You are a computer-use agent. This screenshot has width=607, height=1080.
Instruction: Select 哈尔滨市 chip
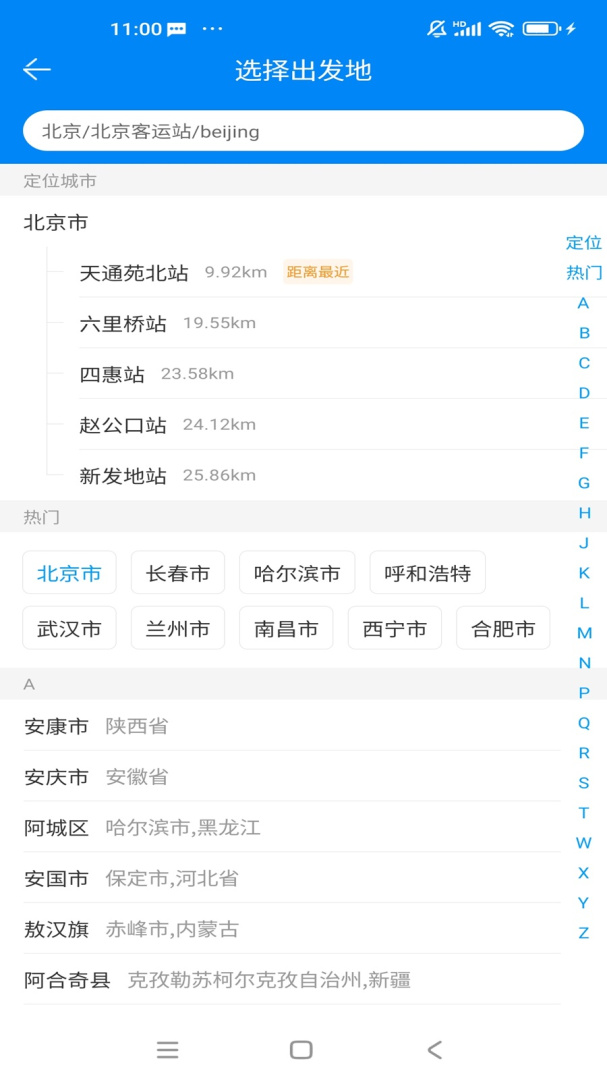point(297,573)
